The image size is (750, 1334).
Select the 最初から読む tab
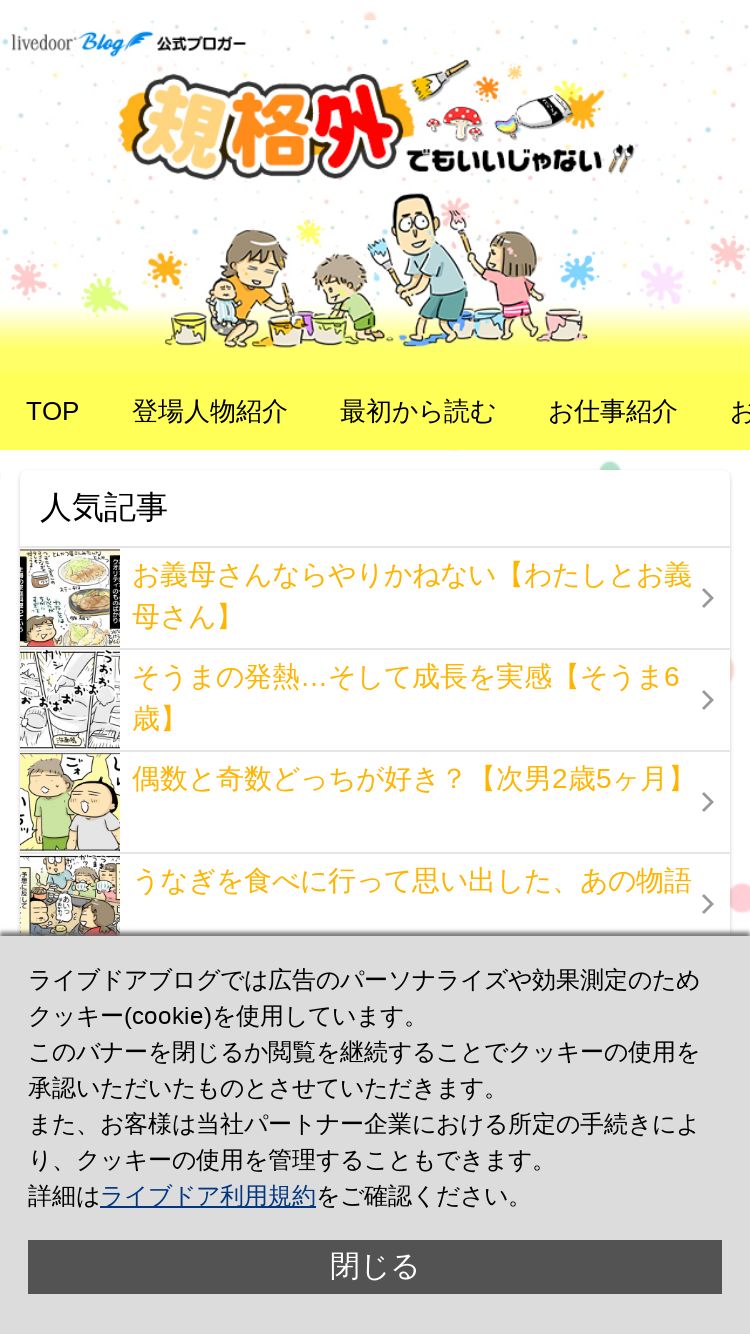click(x=417, y=412)
